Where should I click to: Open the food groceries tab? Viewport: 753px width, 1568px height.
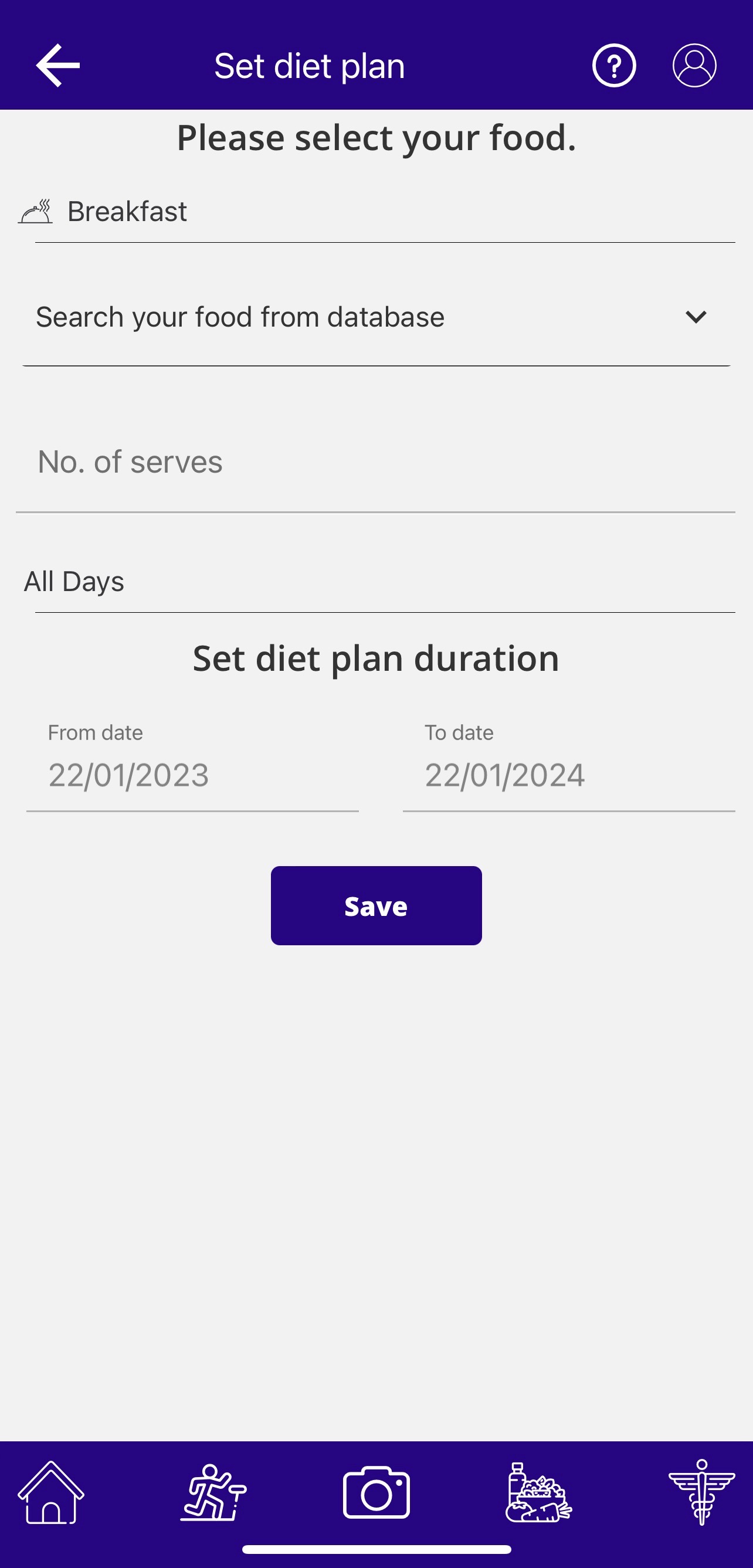539,1492
